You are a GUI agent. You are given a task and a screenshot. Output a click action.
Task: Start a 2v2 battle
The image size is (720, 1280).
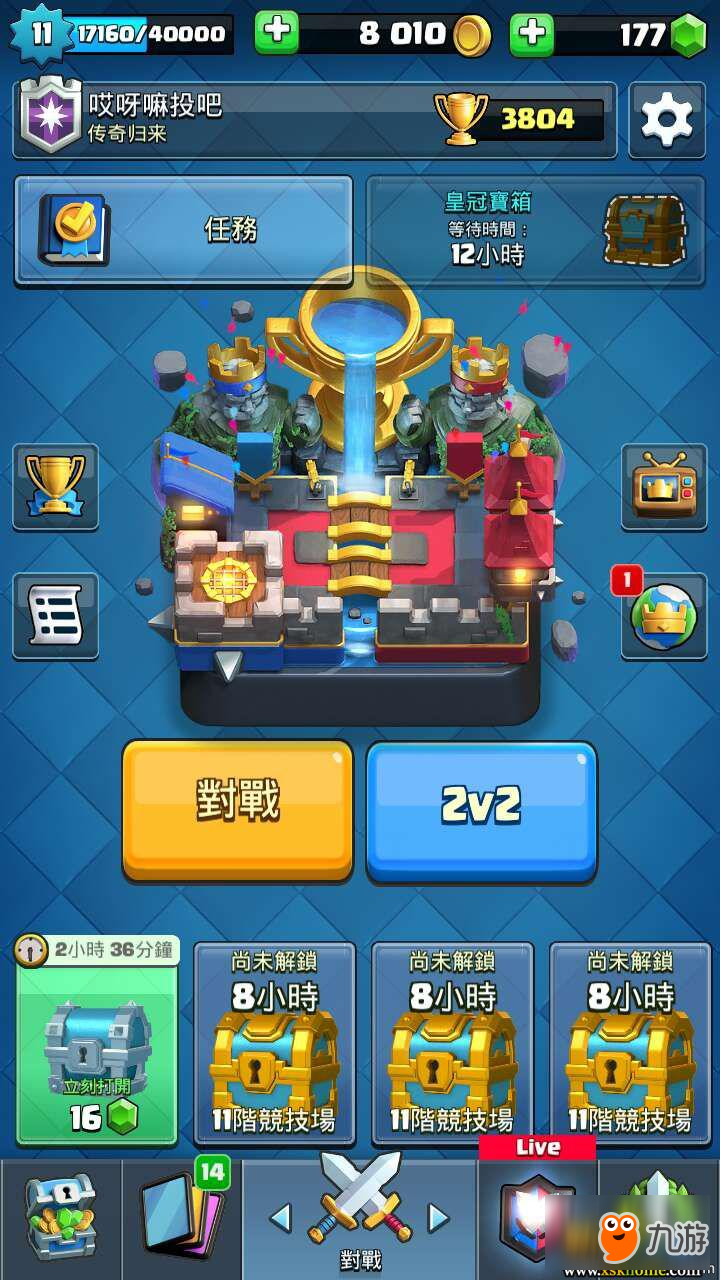pyautogui.click(x=481, y=810)
